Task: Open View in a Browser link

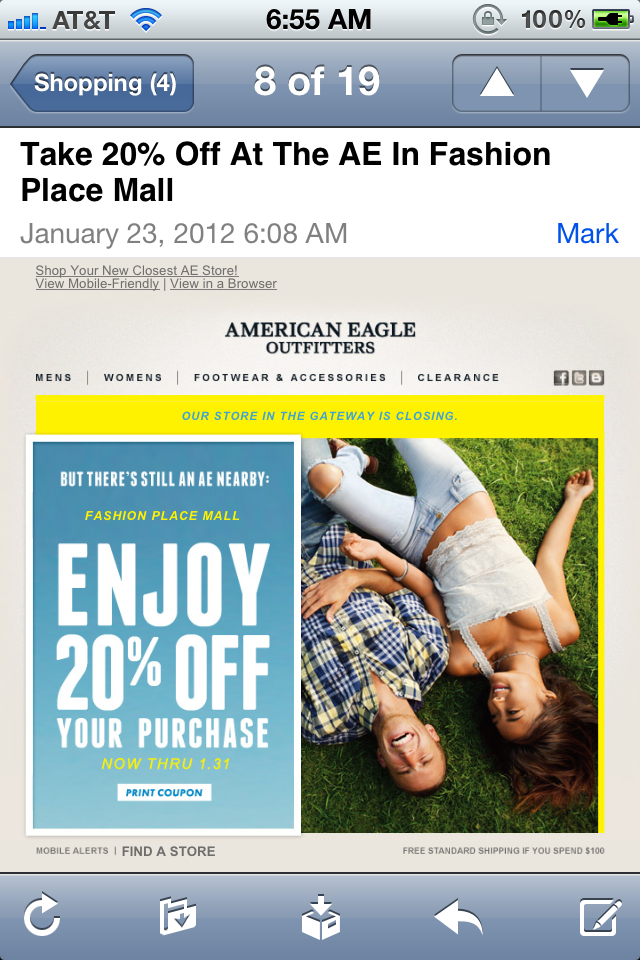Action: (223, 284)
